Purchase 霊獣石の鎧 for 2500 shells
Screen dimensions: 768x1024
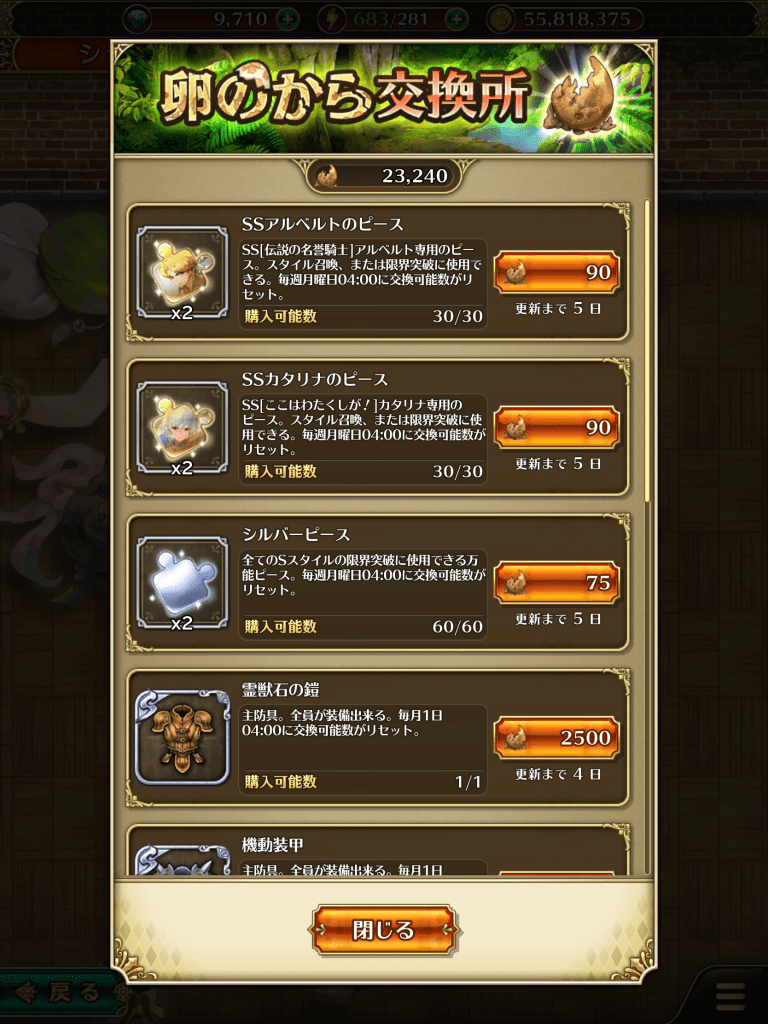(x=557, y=738)
